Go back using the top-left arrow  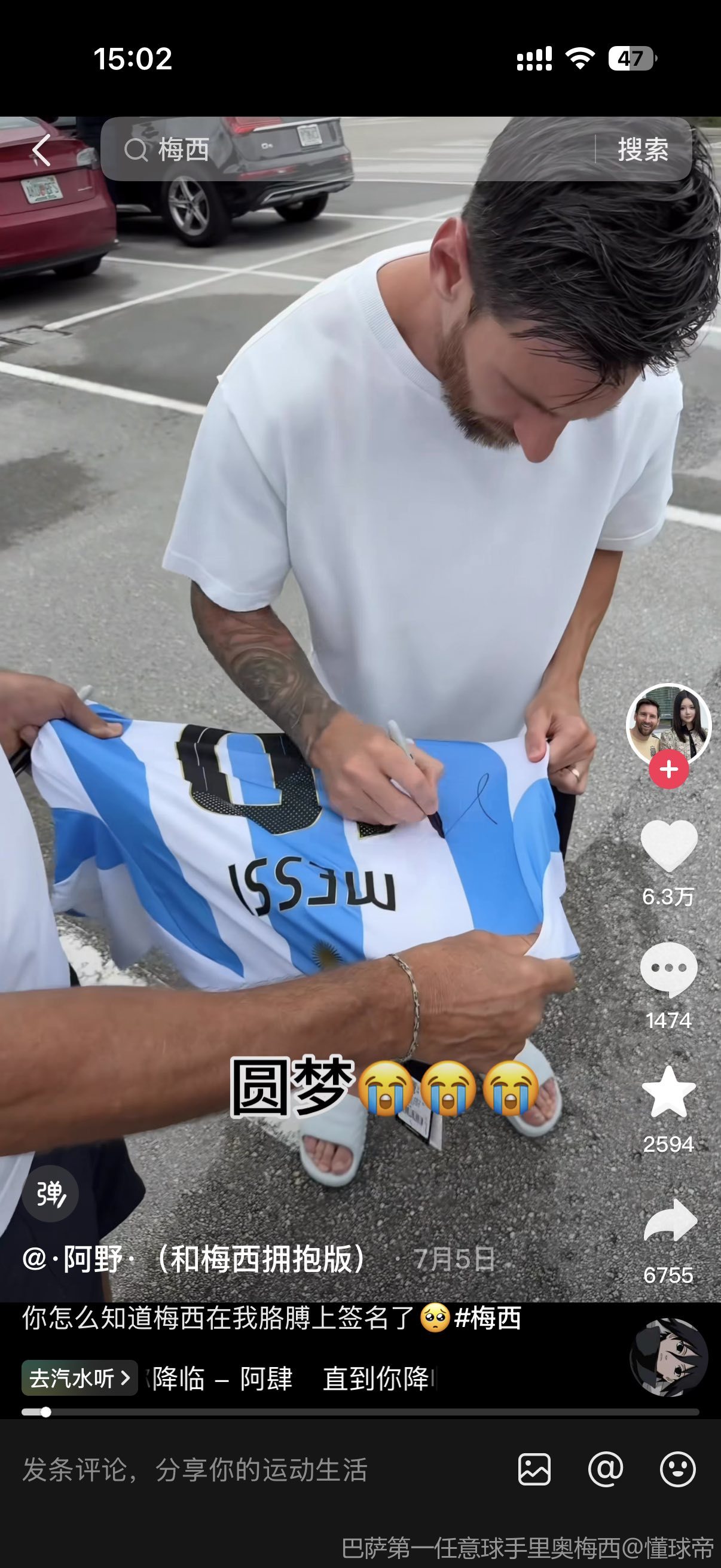point(41,150)
